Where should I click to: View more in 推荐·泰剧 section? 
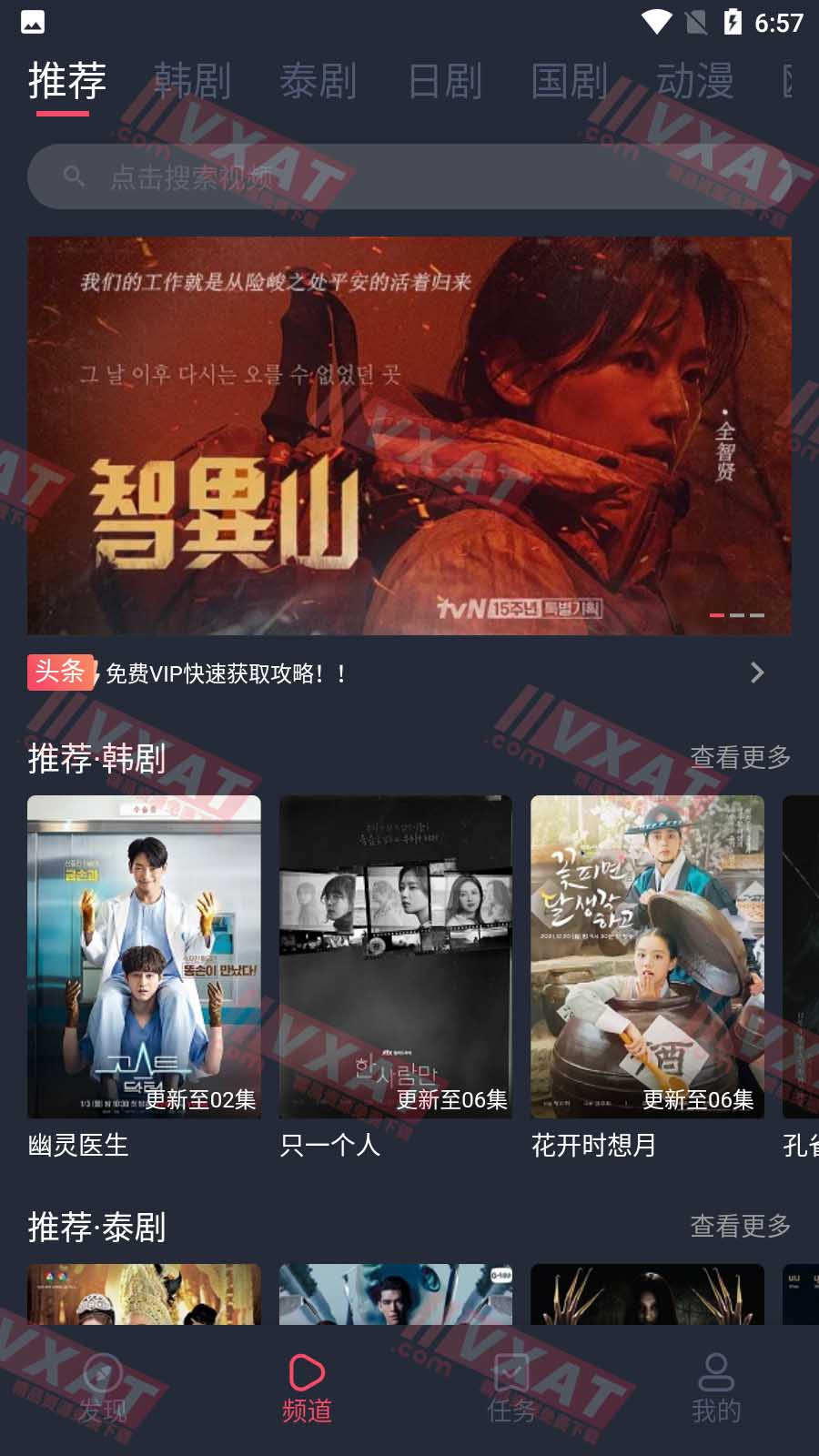740,1226
